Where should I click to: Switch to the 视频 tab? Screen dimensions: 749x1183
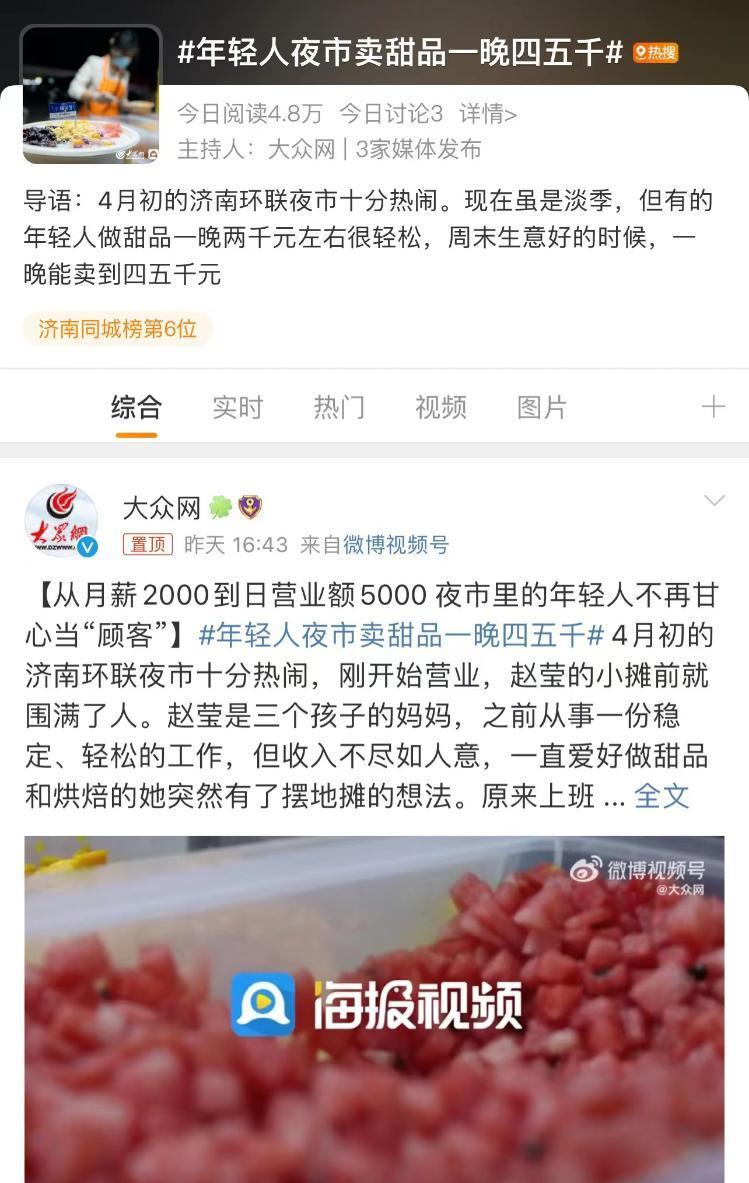click(441, 407)
